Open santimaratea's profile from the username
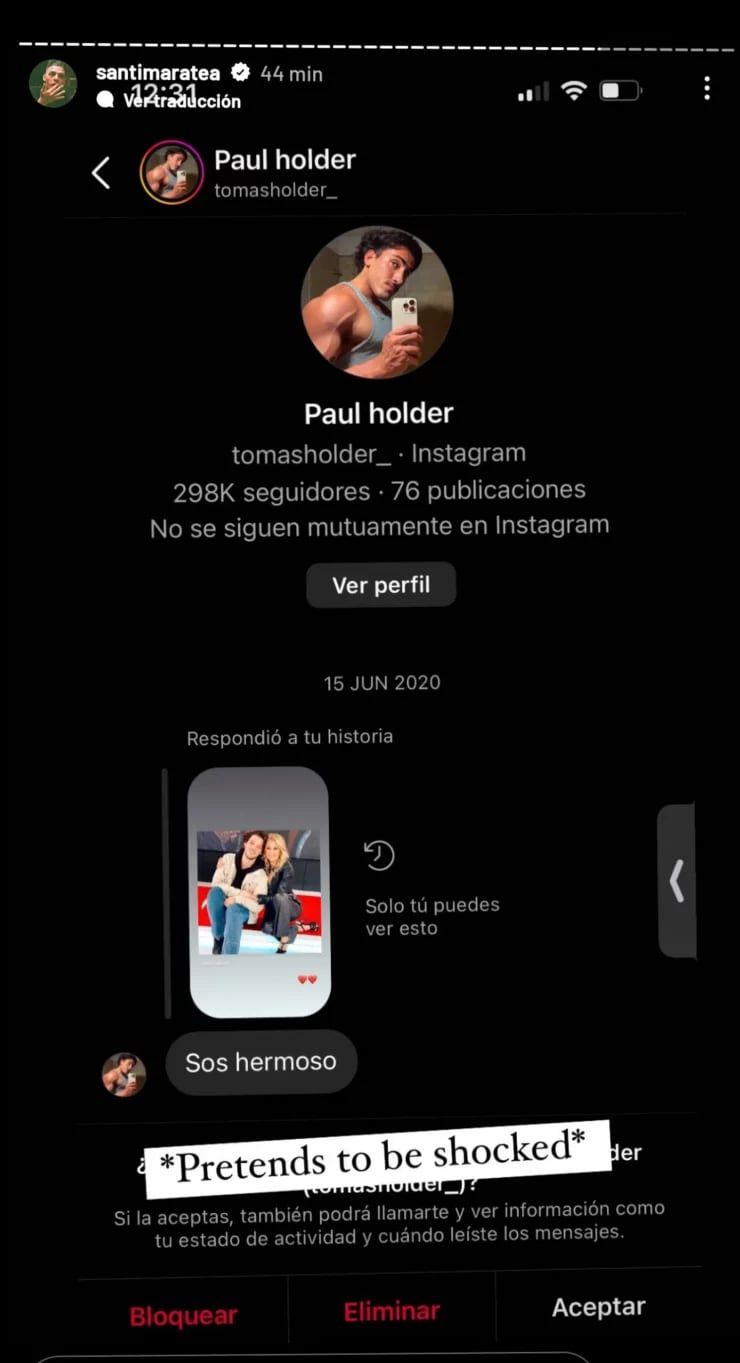 click(x=157, y=73)
